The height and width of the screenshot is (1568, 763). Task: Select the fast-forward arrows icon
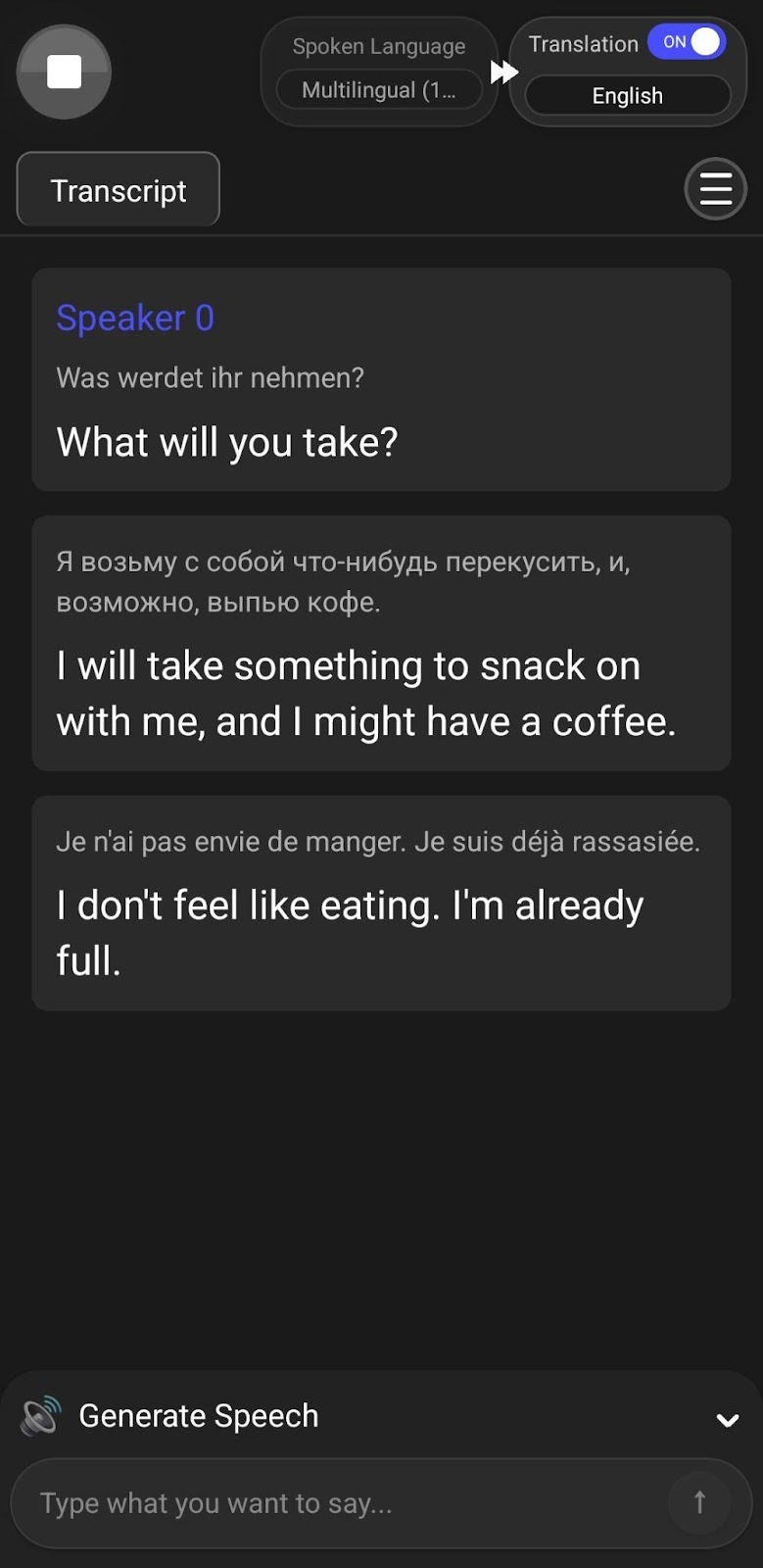[x=505, y=71]
